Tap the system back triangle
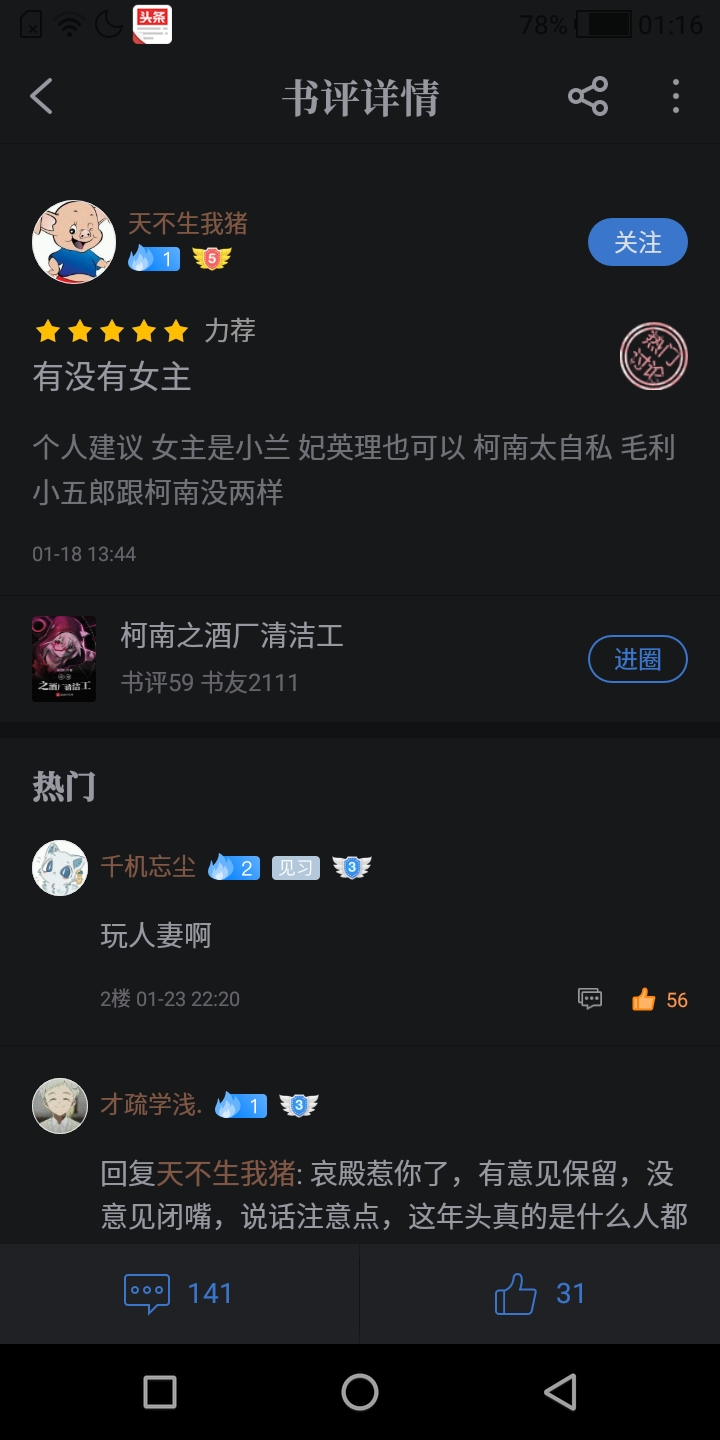 560,1392
